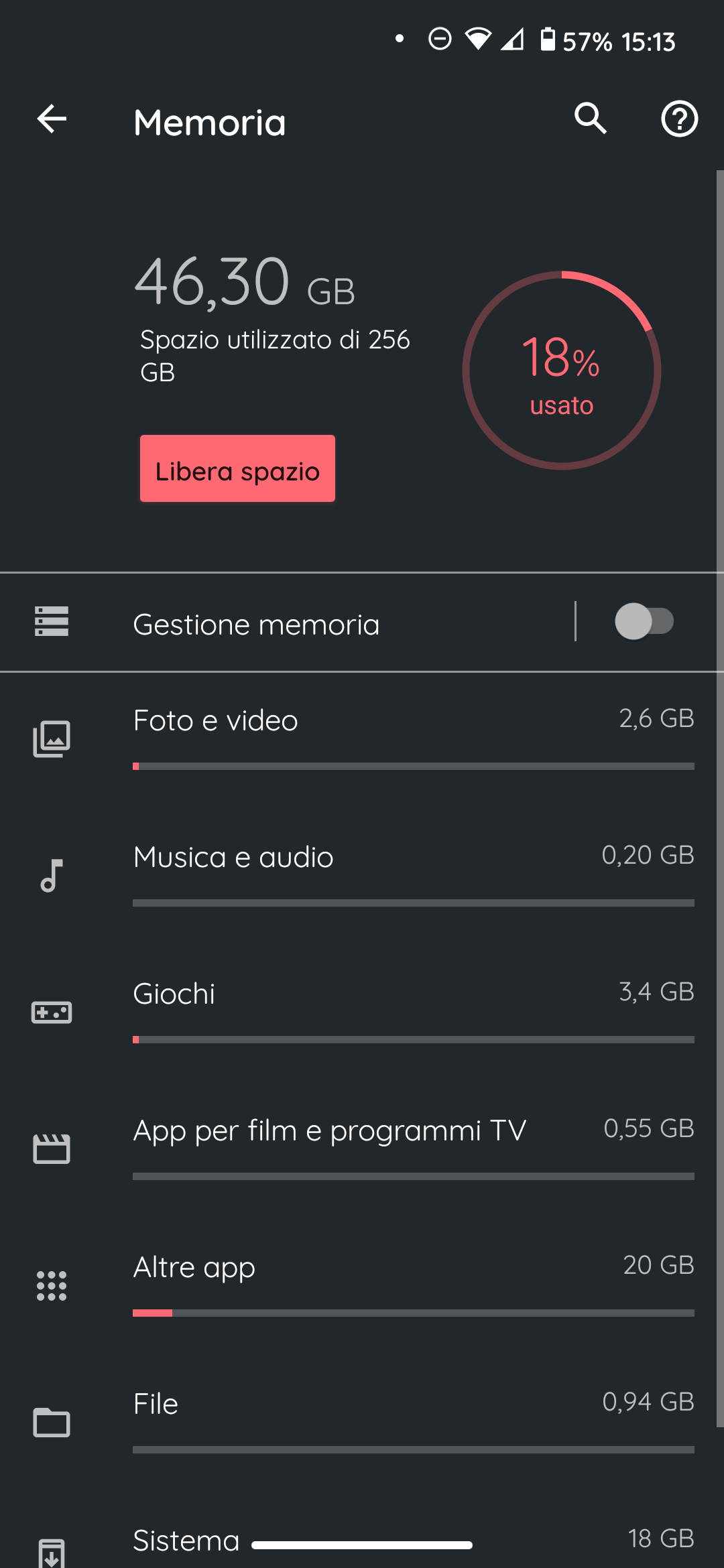The width and height of the screenshot is (724, 1568).
Task: Open Gestione memoria settings row
Action: pyautogui.click(x=288, y=623)
